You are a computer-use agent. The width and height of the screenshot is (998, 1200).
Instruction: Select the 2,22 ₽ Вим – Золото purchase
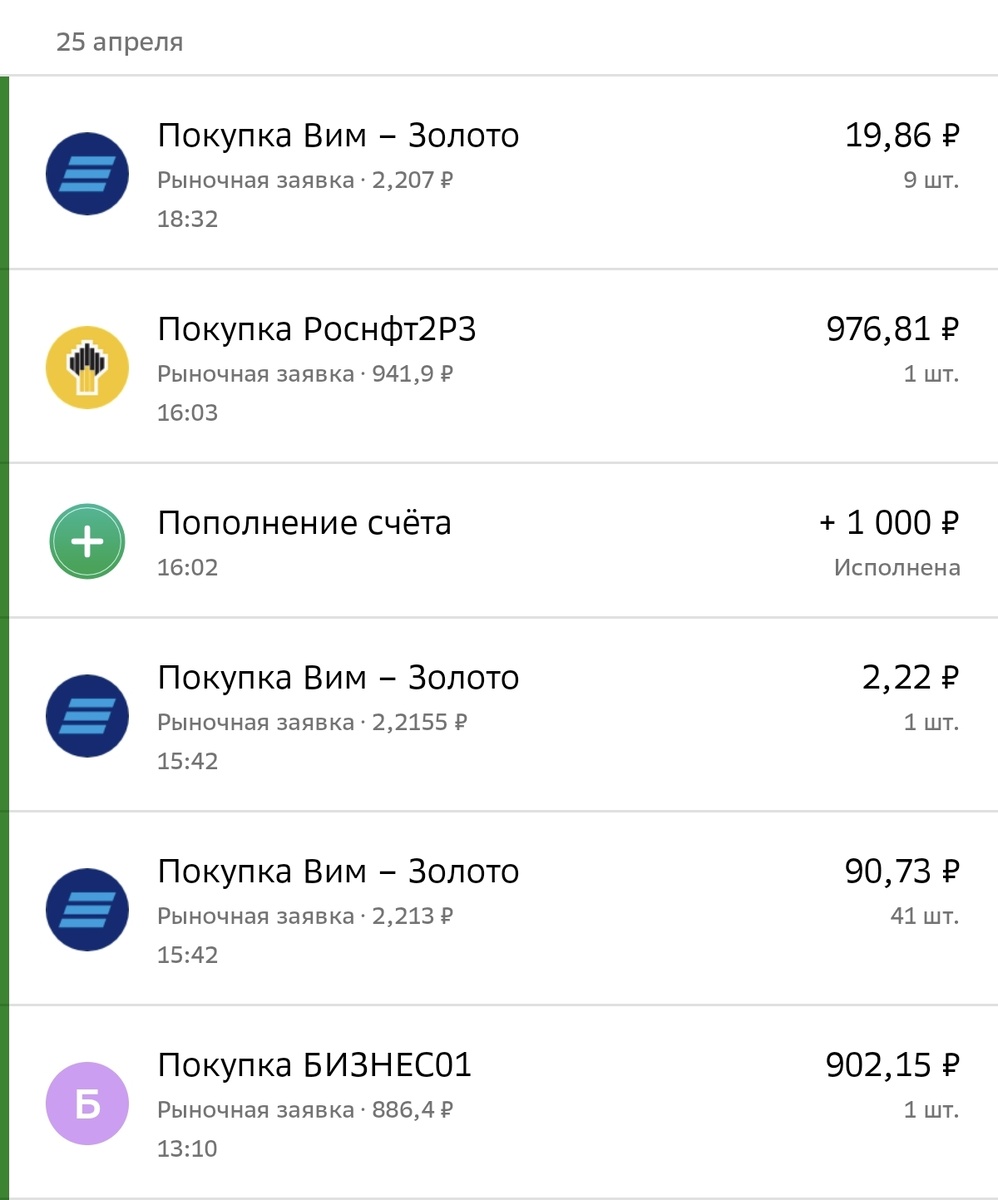[x=500, y=716]
